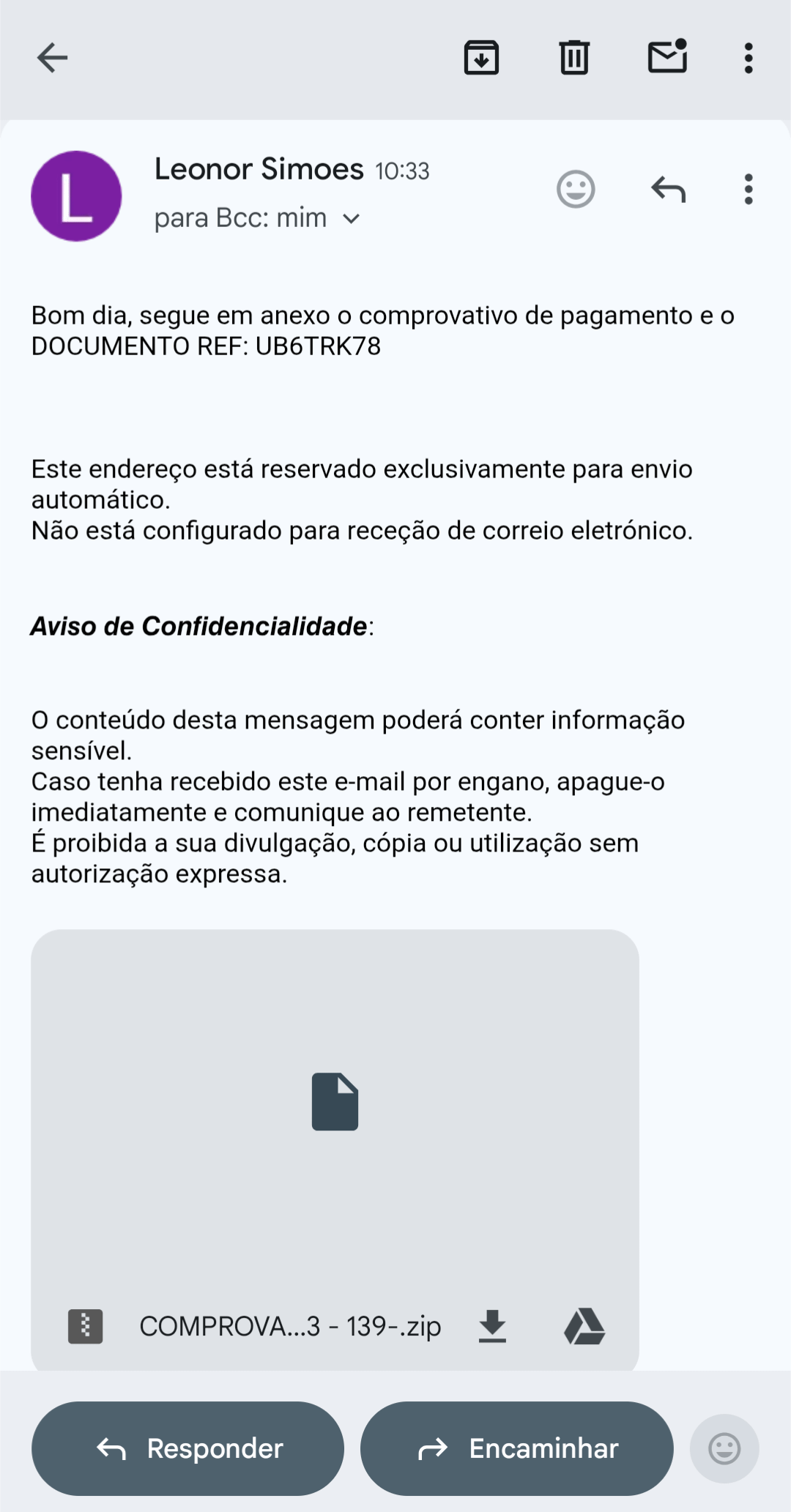The image size is (791, 1512).
Task: Add emoji reaction beside sender name
Action: pos(576,190)
